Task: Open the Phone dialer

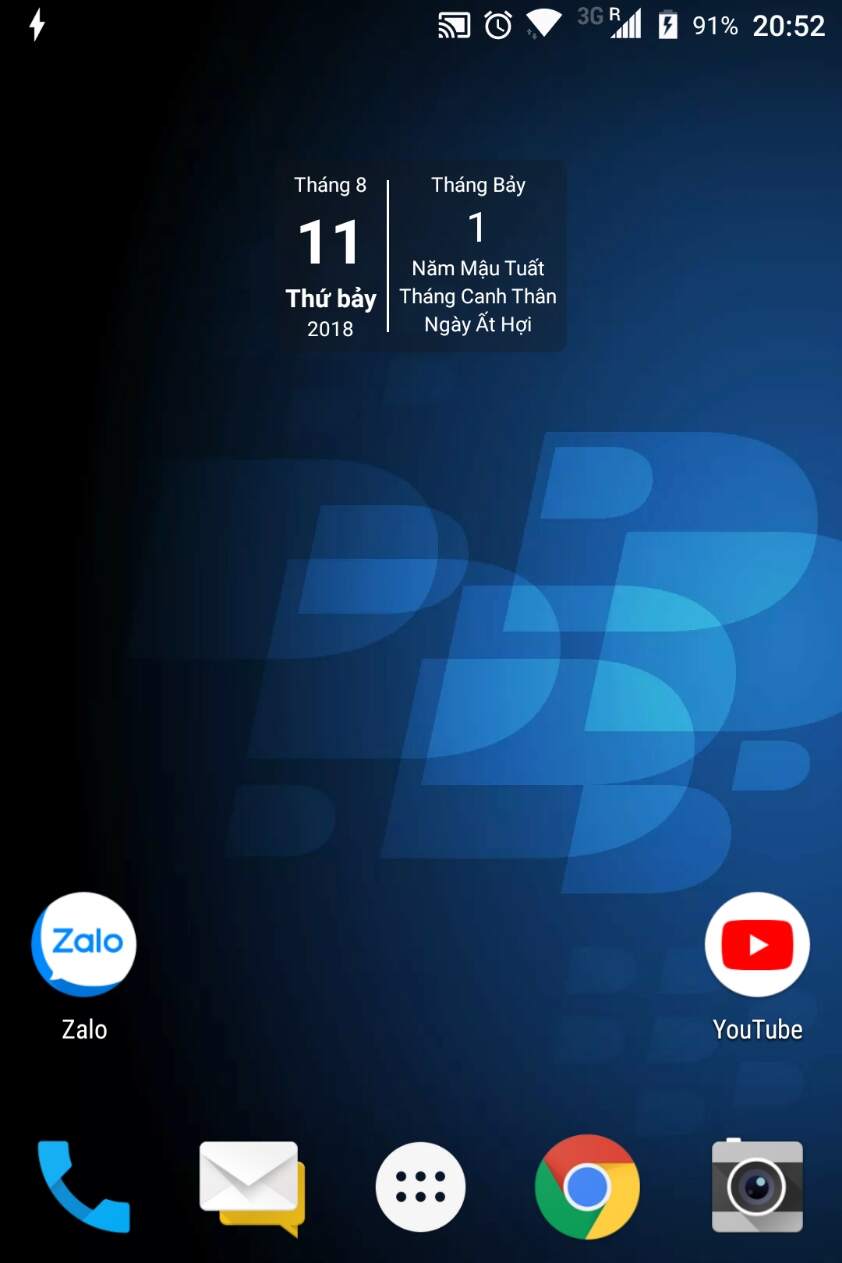Action: pos(84,1187)
